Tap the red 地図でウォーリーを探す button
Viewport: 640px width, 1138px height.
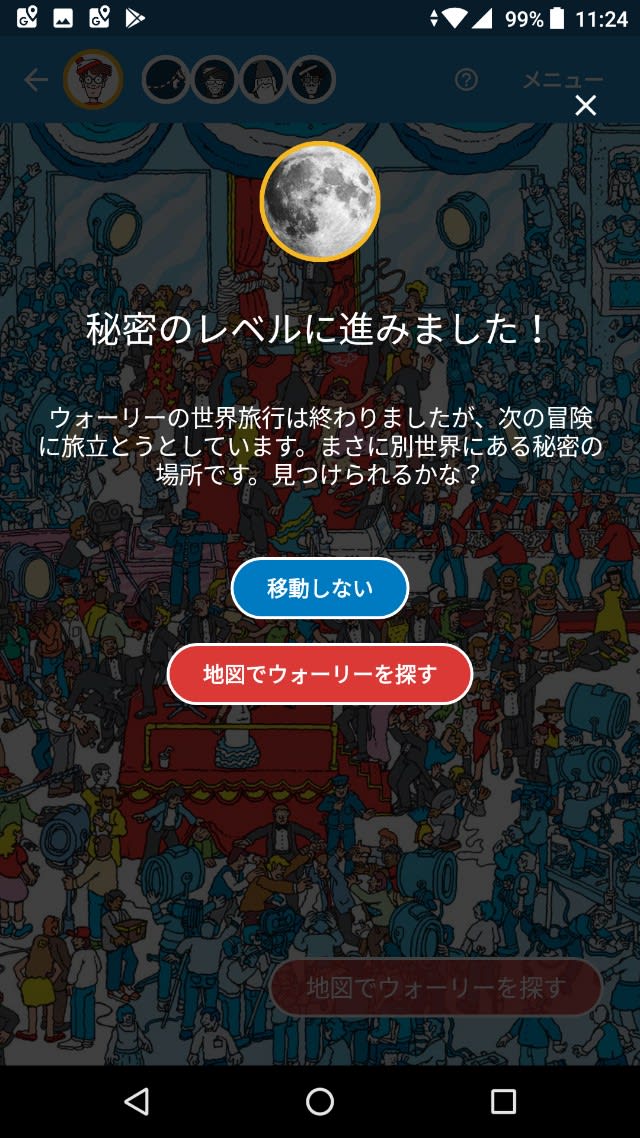pyautogui.click(x=320, y=674)
